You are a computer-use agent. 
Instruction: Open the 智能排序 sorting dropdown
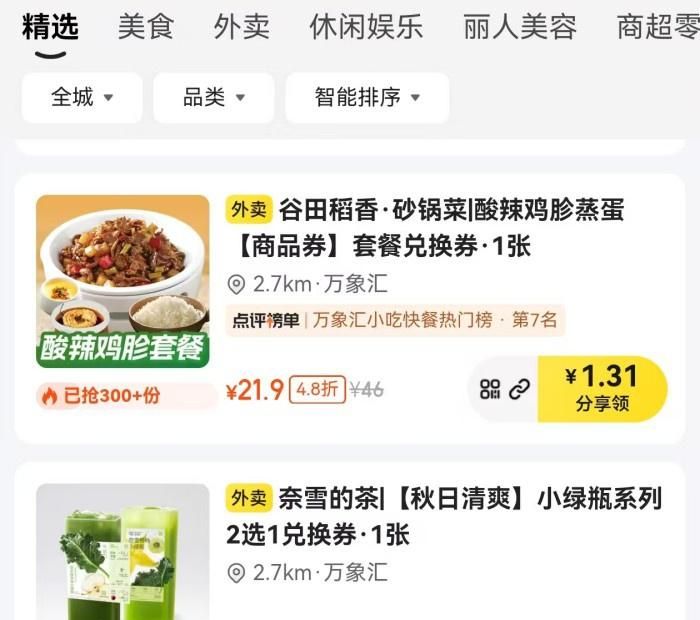[367, 97]
